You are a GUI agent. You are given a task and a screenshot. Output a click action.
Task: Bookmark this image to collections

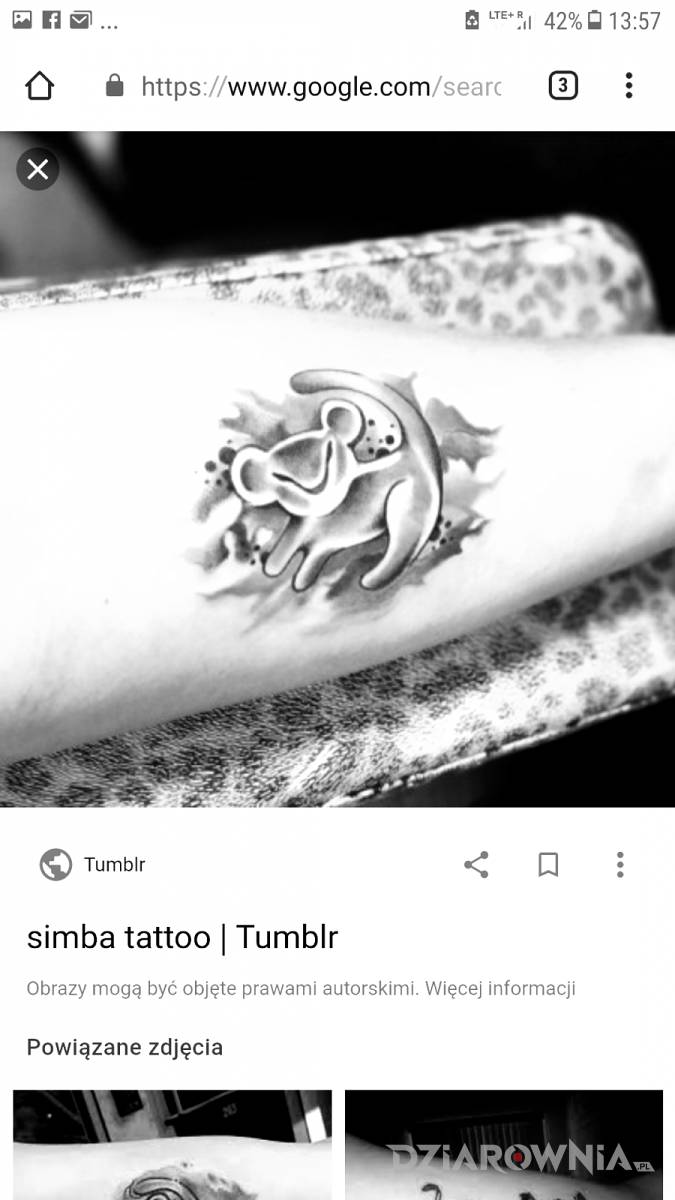coord(548,864)
